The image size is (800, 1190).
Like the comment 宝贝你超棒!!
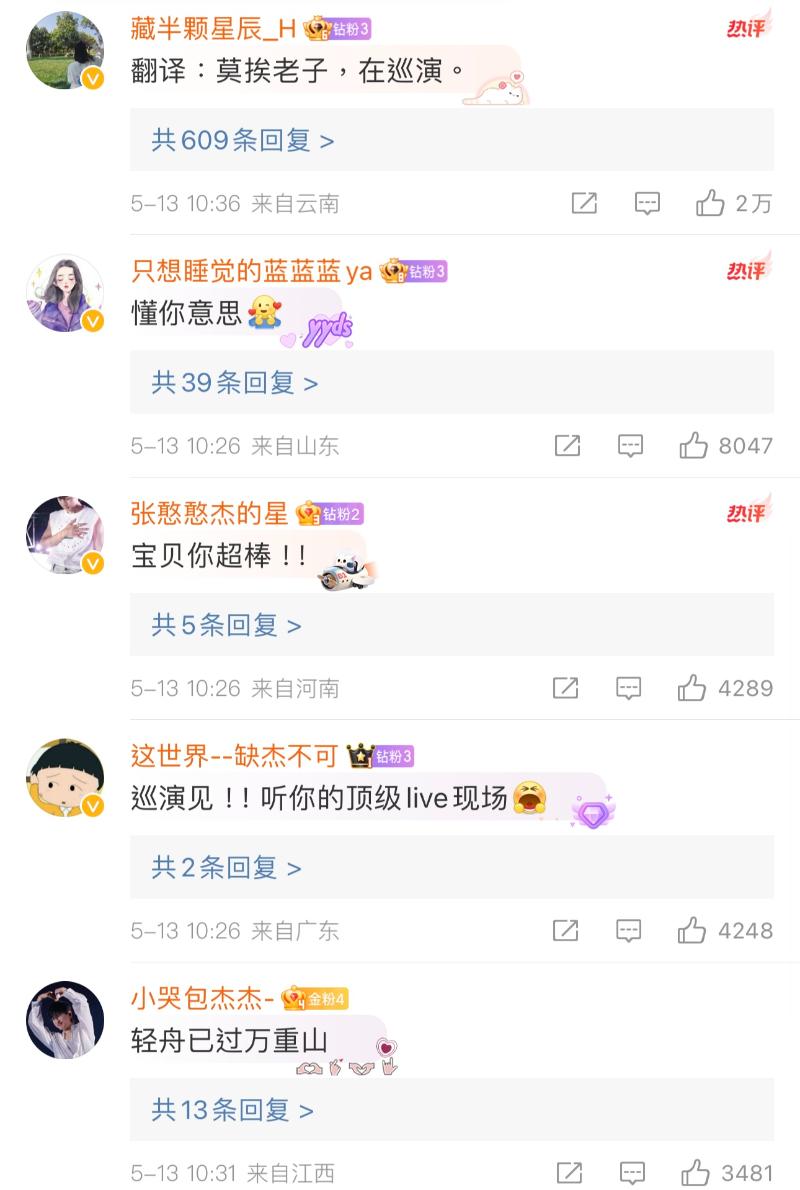pyautogui.click(x=692, y=688)
